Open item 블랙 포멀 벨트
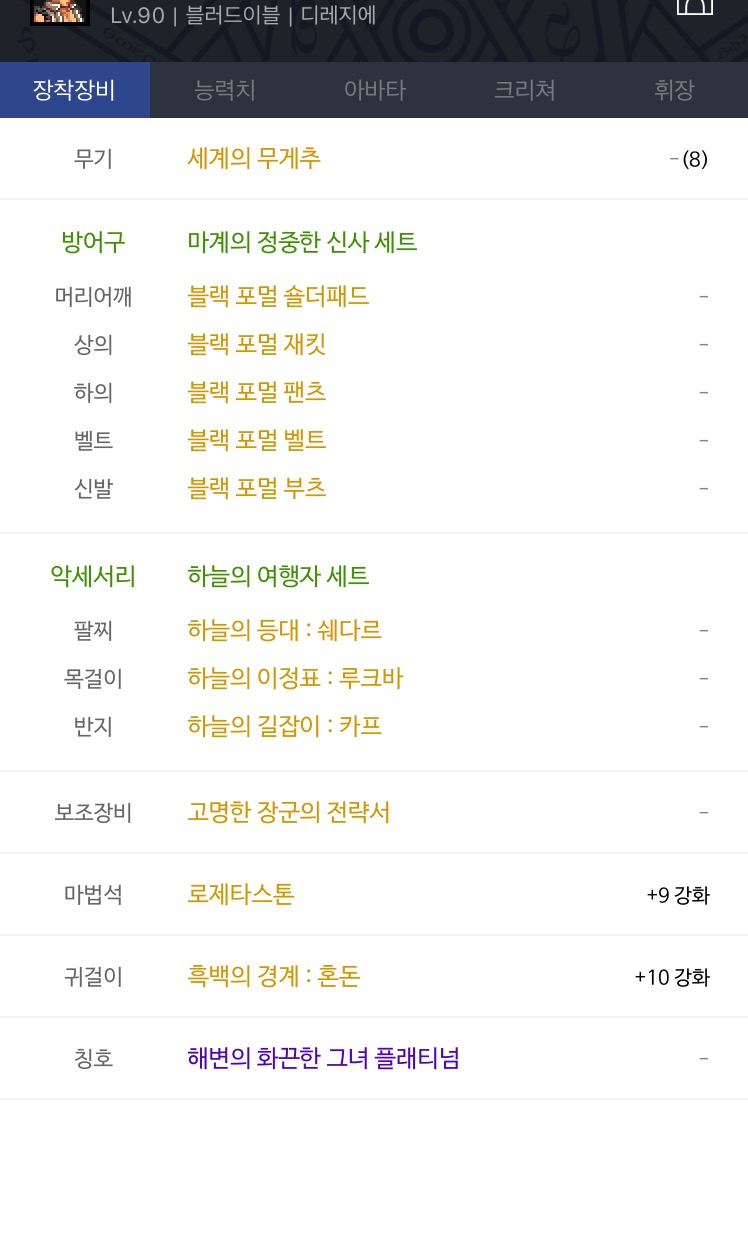Image resolution: width=748 pixels, height=1254 pixels. [257, 440]
